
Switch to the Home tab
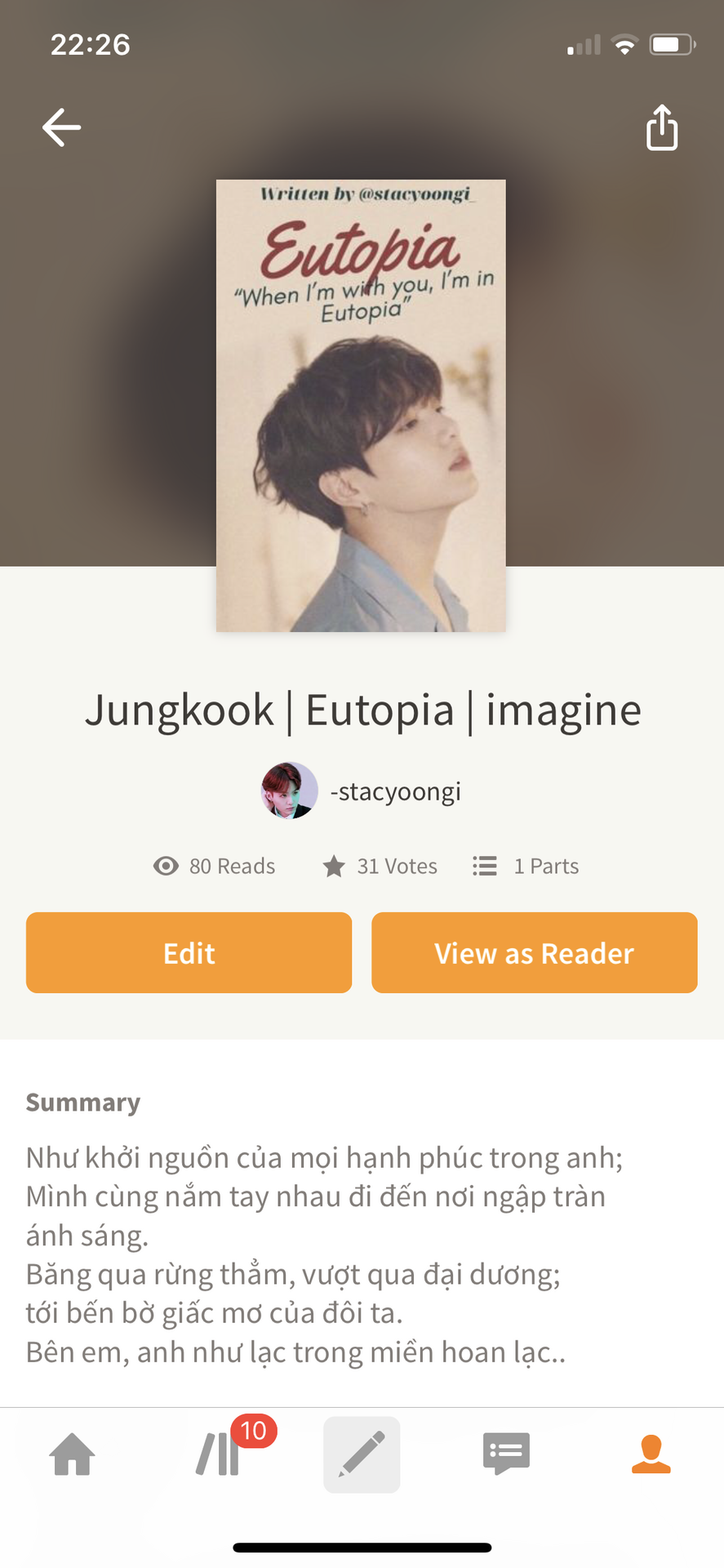73,1454
